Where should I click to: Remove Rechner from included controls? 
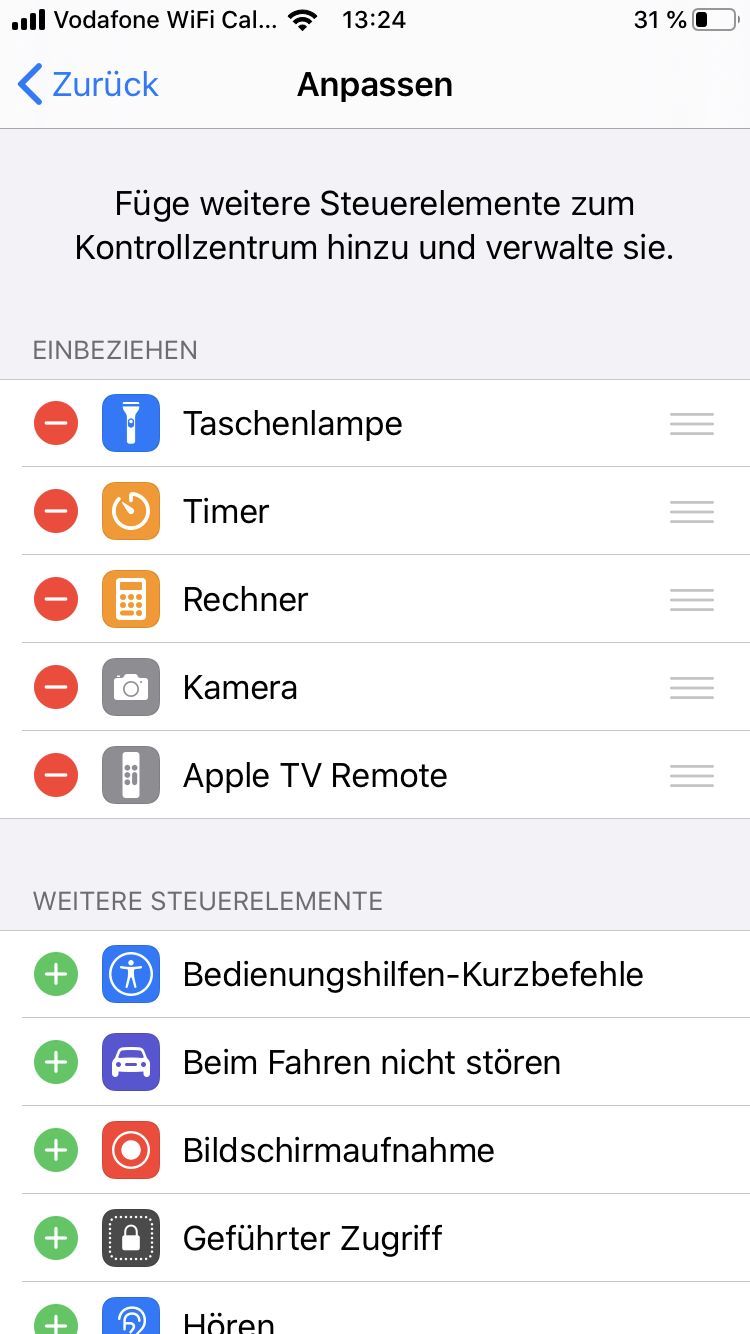coord(56,599)
